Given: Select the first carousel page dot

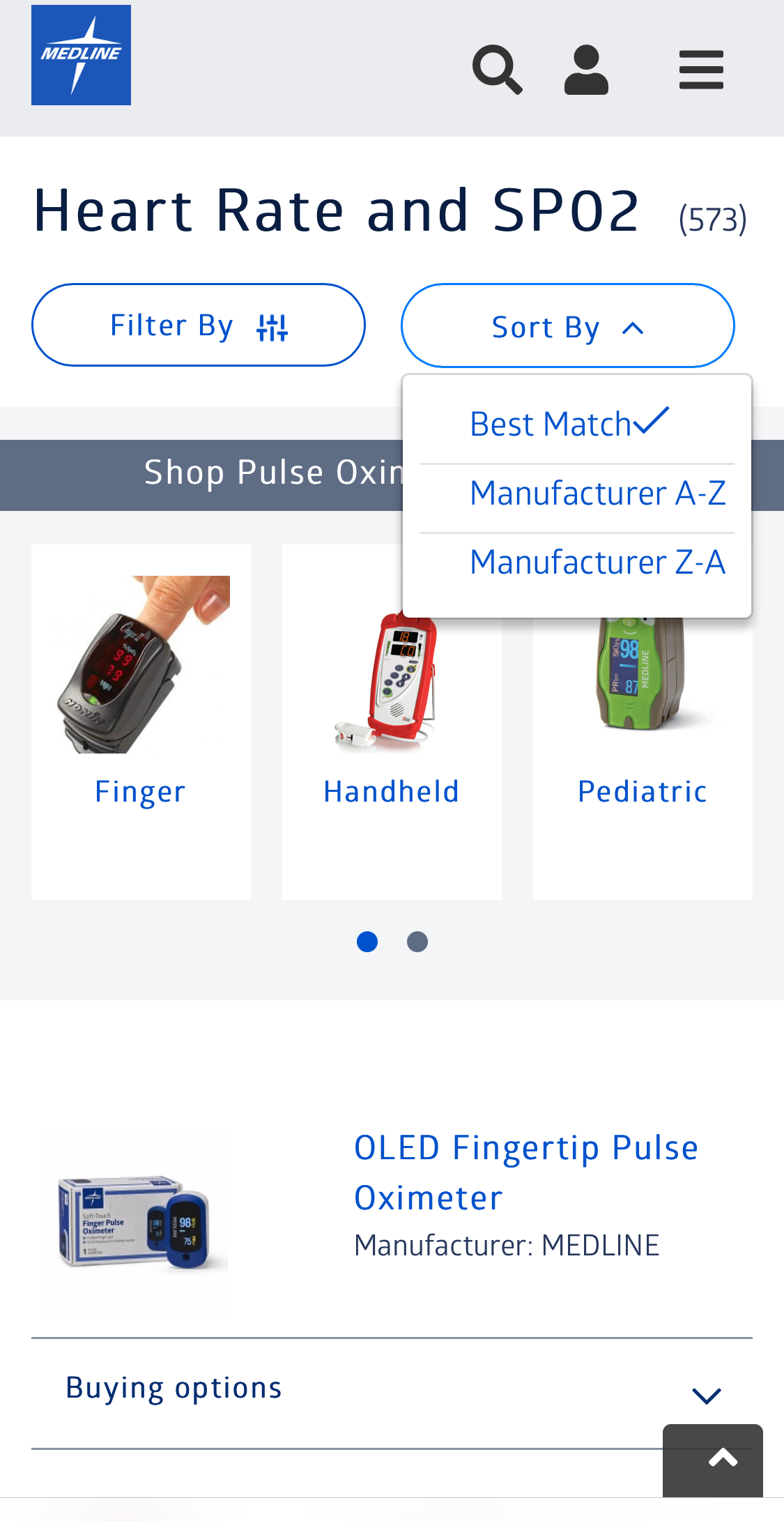Looking at the screenshot, I should click(367, 942).
